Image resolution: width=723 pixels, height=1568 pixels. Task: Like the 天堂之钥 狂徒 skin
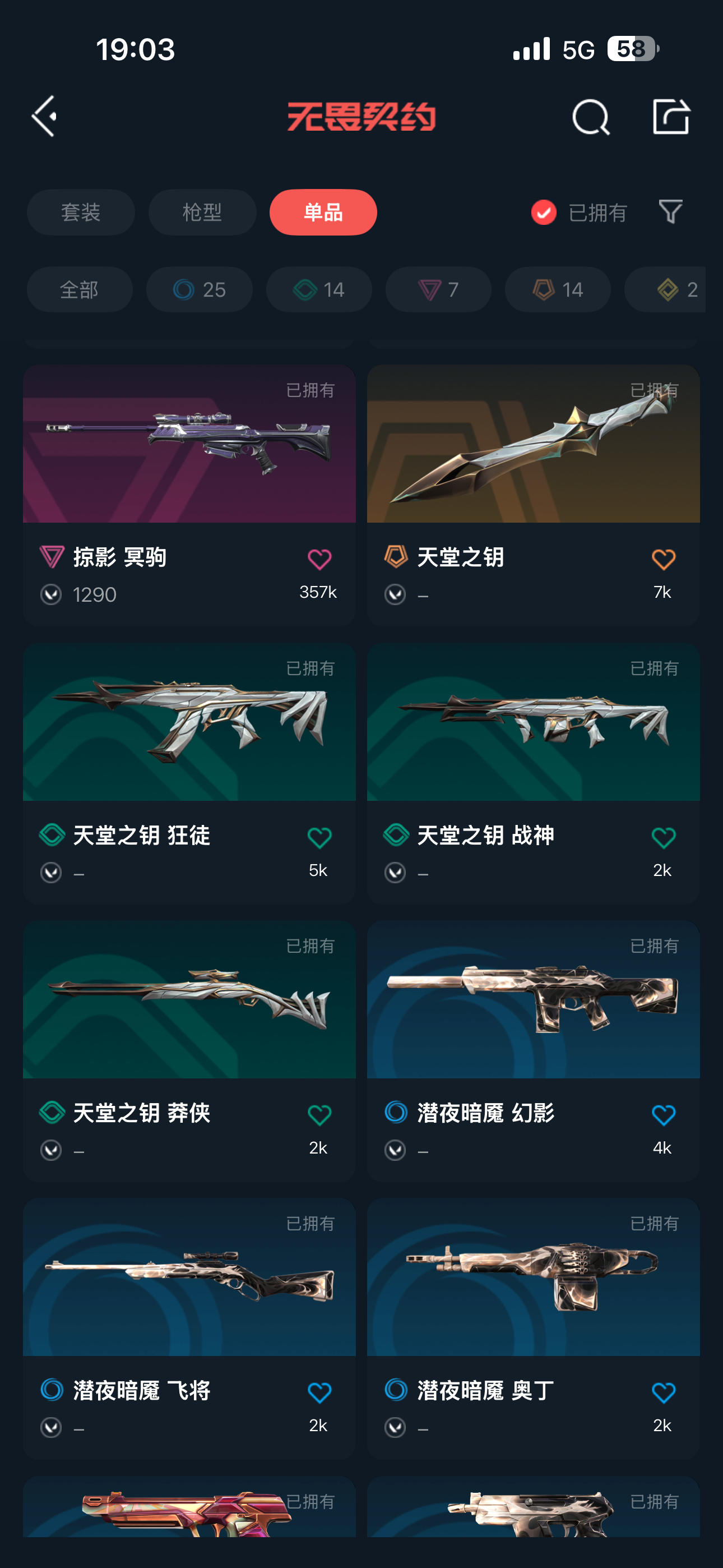click(x=319, y=838)
